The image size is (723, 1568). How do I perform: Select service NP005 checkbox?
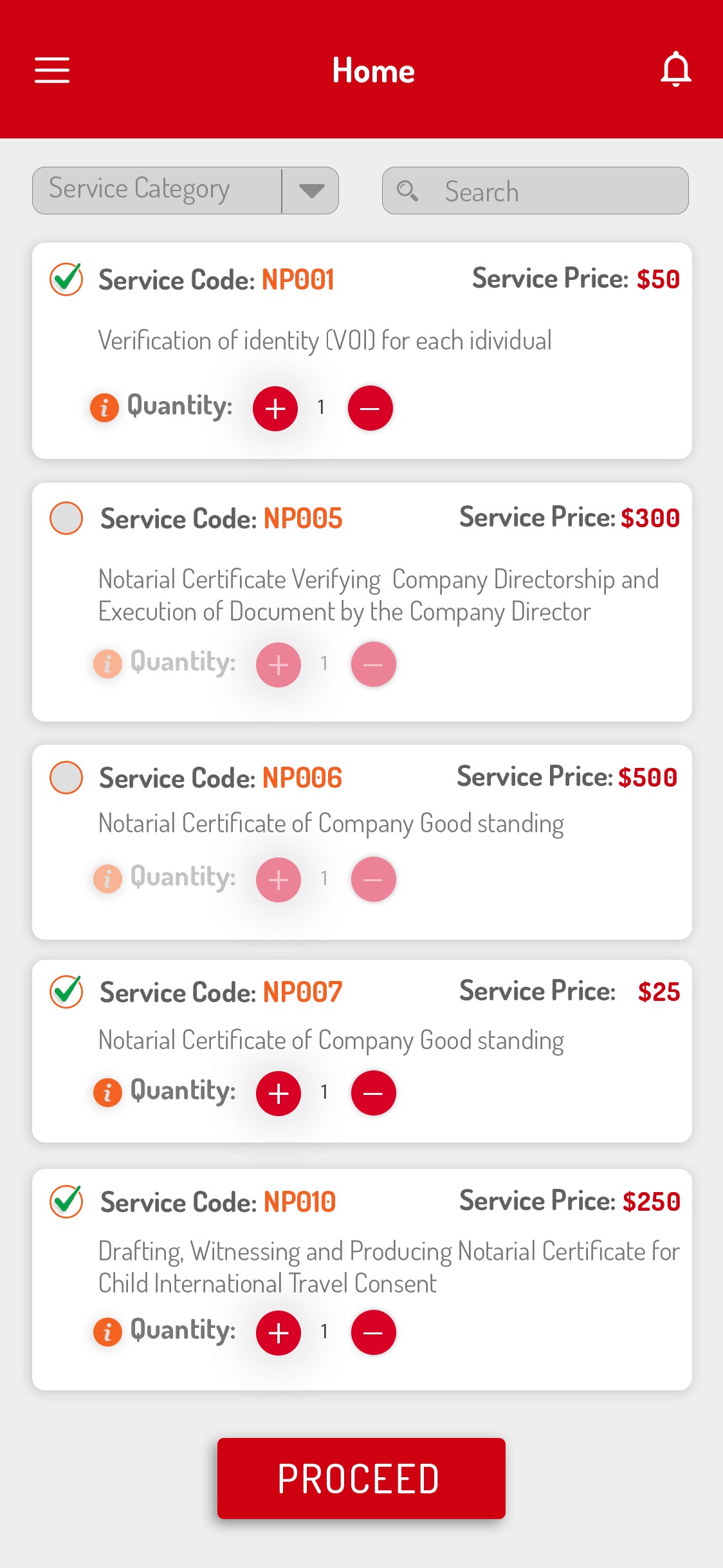[66, 518]
